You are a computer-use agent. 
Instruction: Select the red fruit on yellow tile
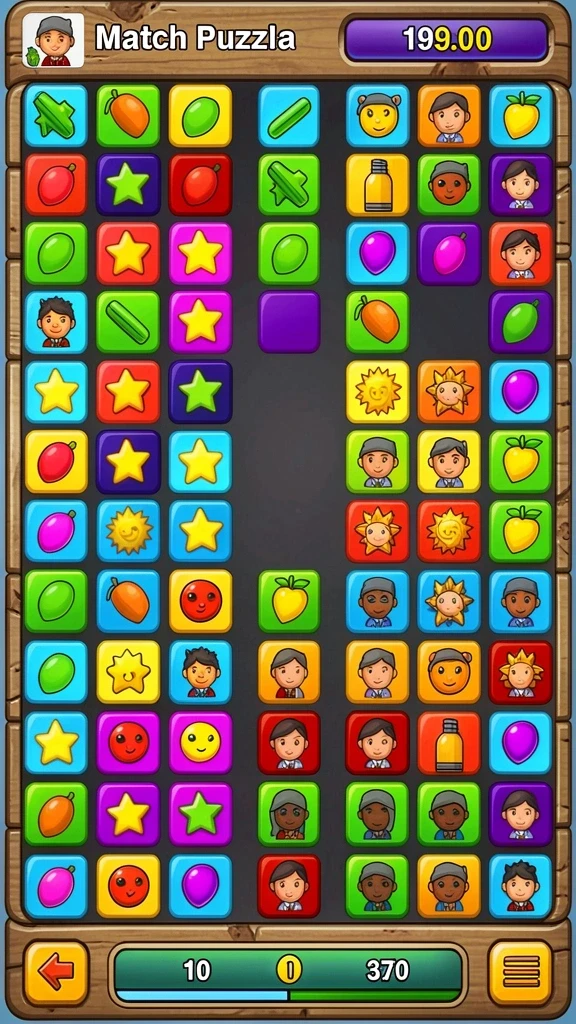(56, 461)
